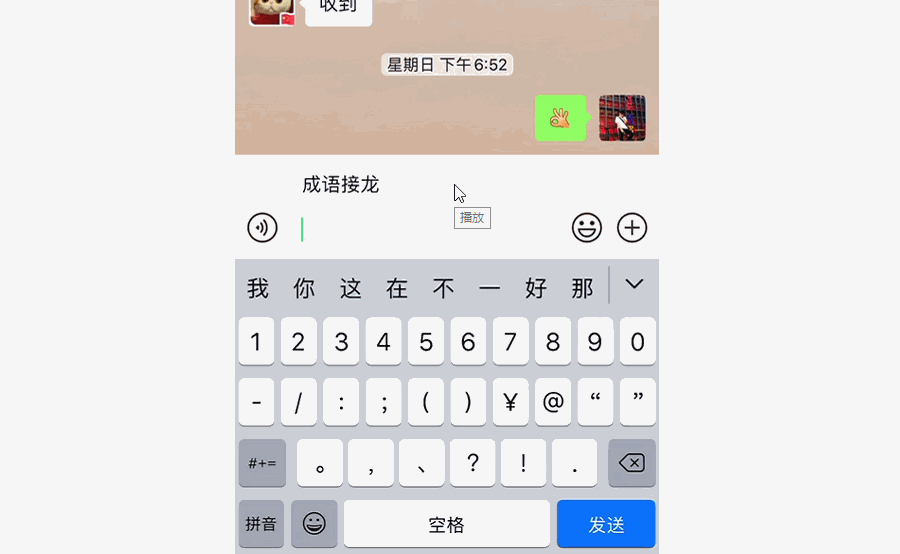The height and width of the screenshot is (554, 900).
Task: Type the @ symbol key
Action: pyautogui.click(x=553, y=402)
